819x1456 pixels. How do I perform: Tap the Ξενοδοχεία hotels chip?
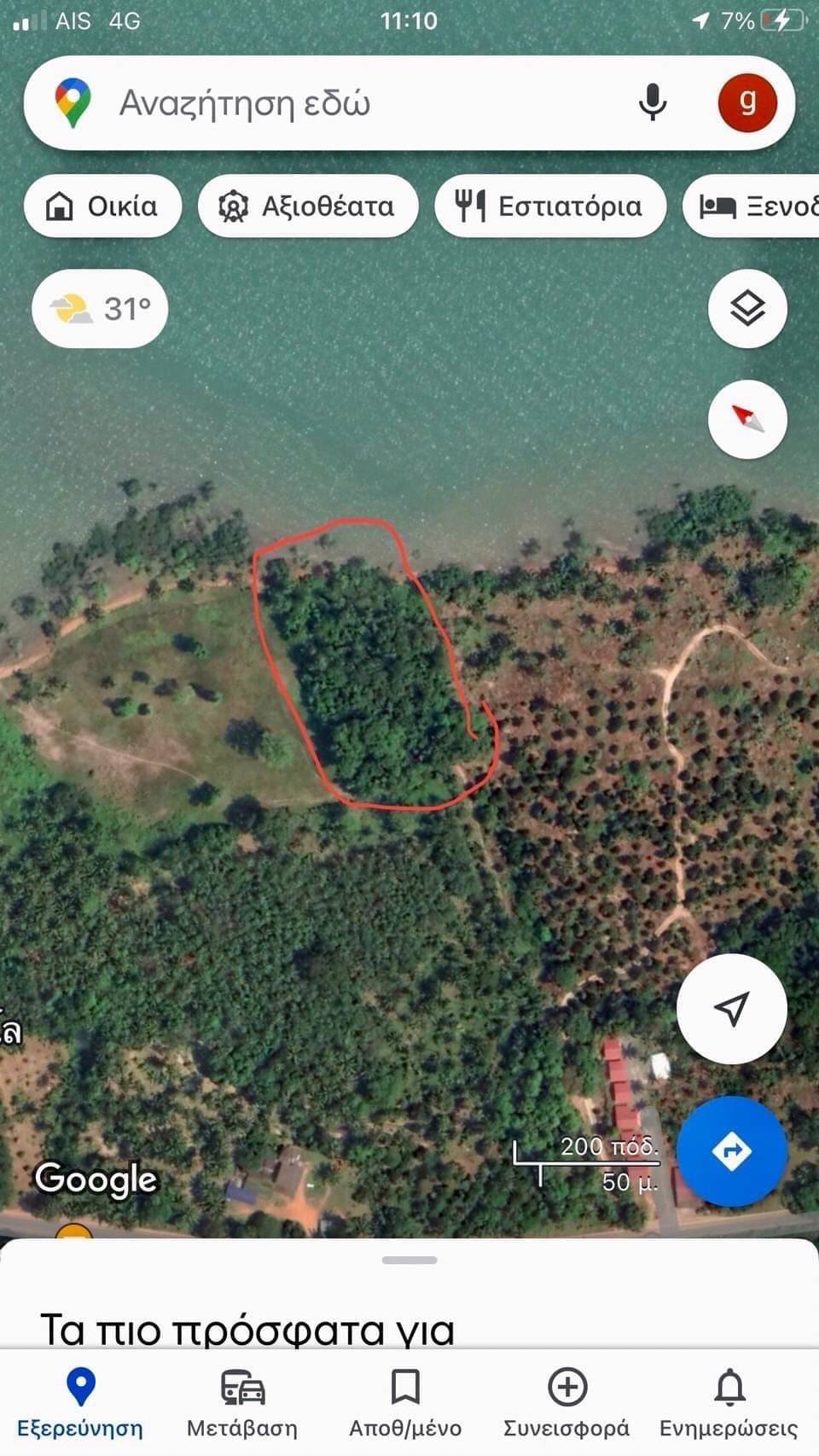pyautogui.click(x=751, y=206)
